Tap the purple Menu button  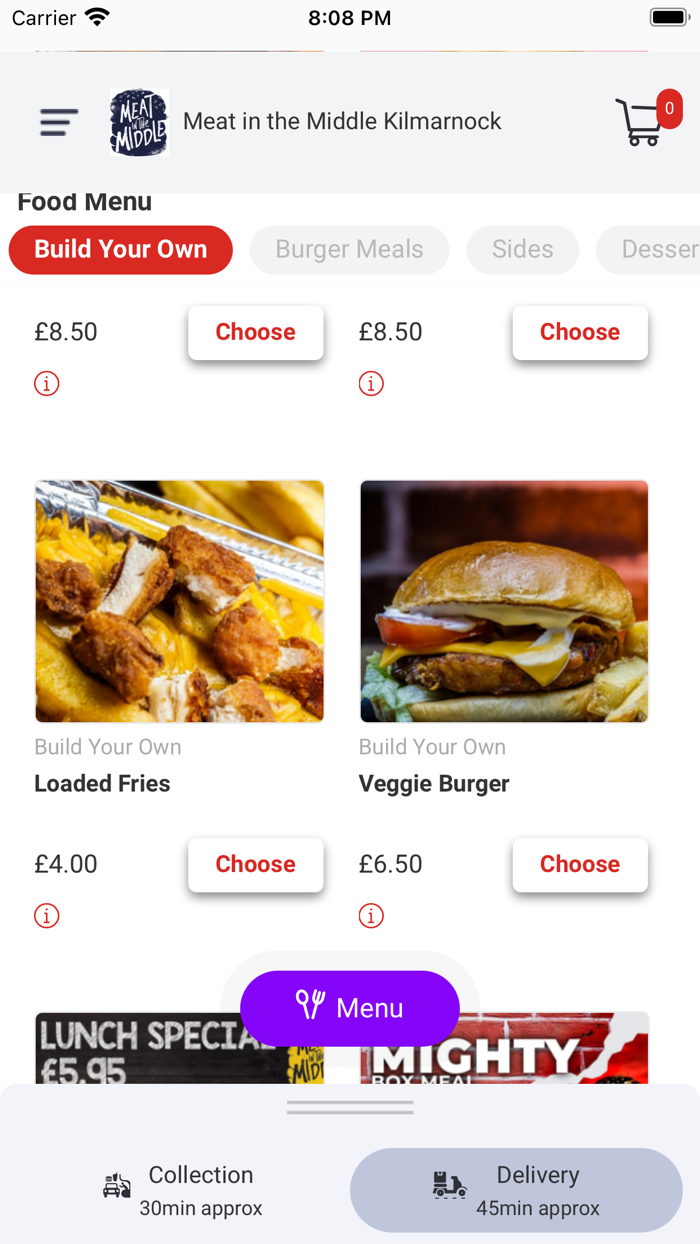click(x=350, y=1008)
